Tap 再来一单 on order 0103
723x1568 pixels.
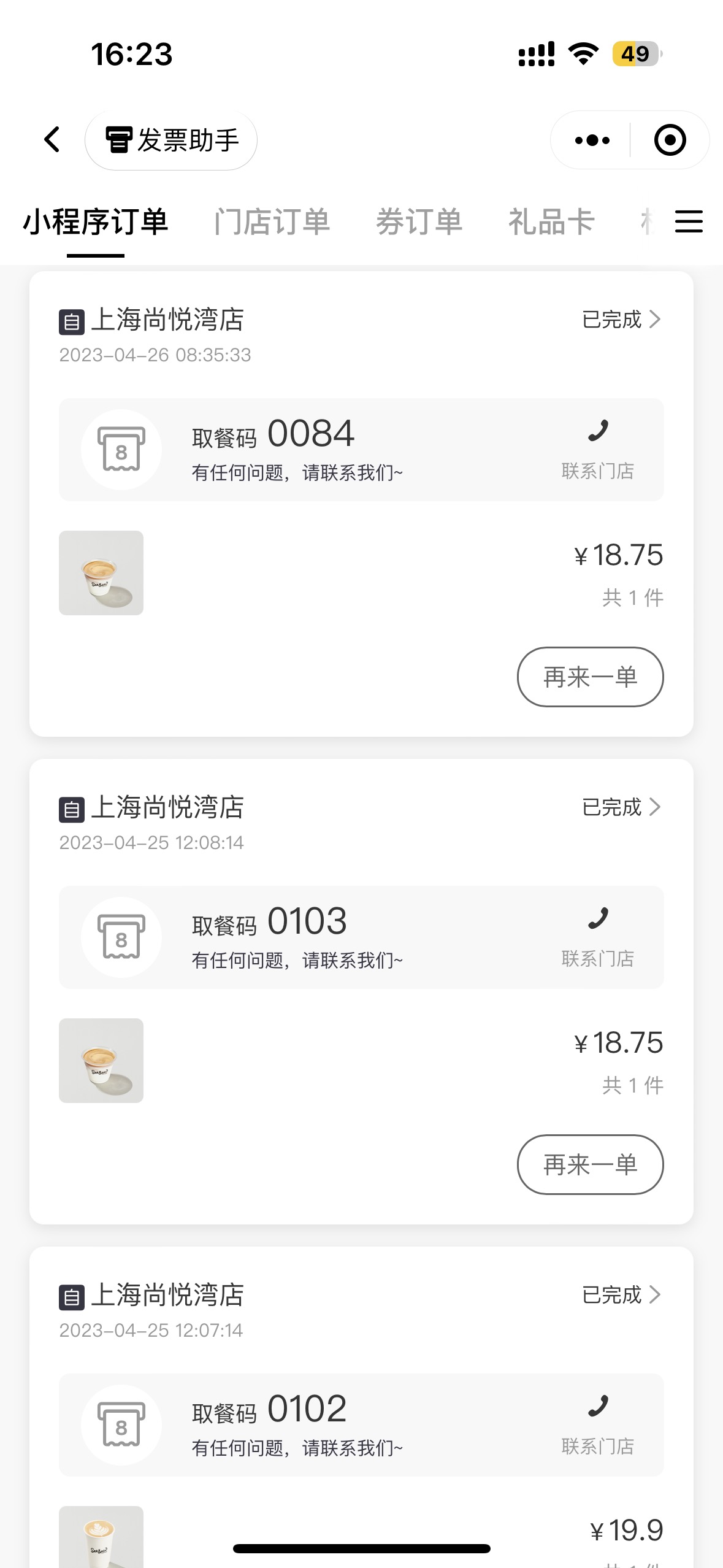tap(590, 1165)
